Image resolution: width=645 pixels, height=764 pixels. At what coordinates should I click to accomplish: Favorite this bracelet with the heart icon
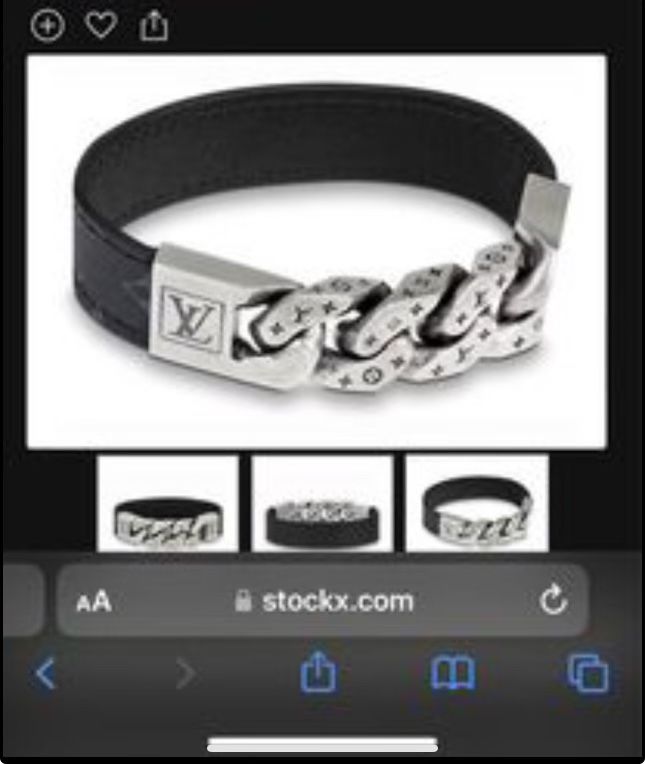(101, 25)
